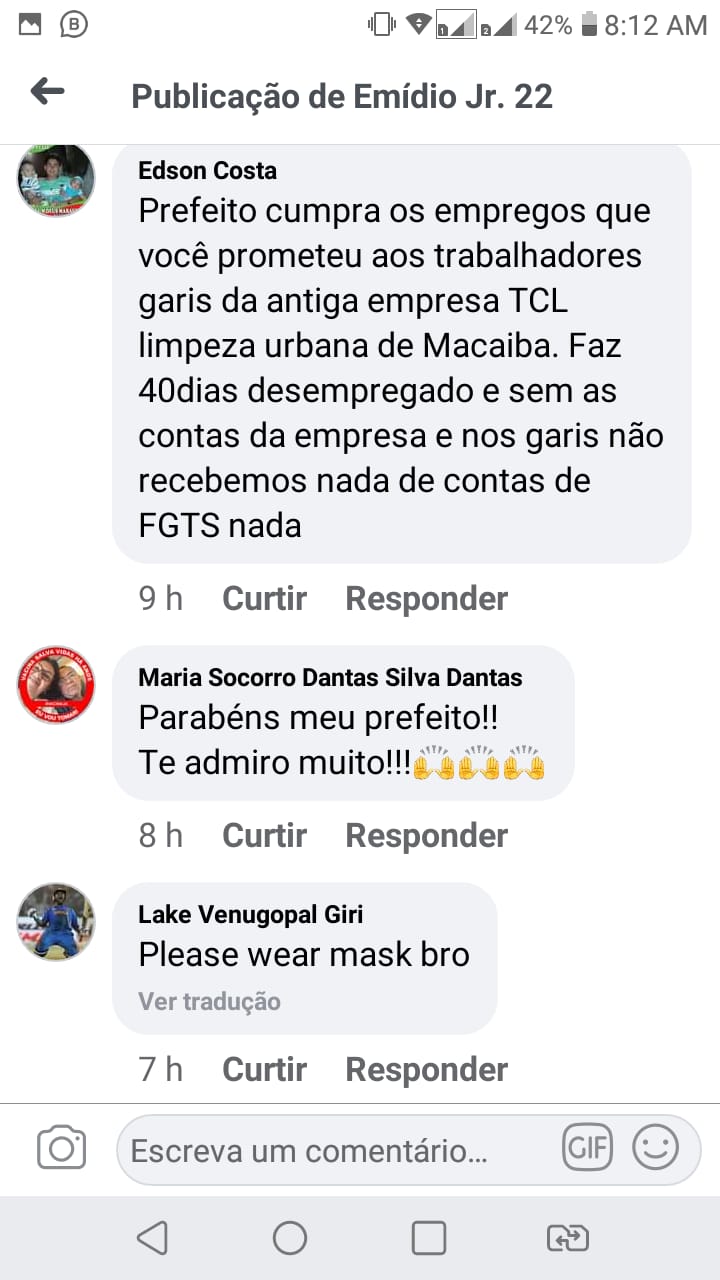
Task: Reply to Lake Venugopal Giri's comment
Action: pyautogui.click(x=426, y=1069)
